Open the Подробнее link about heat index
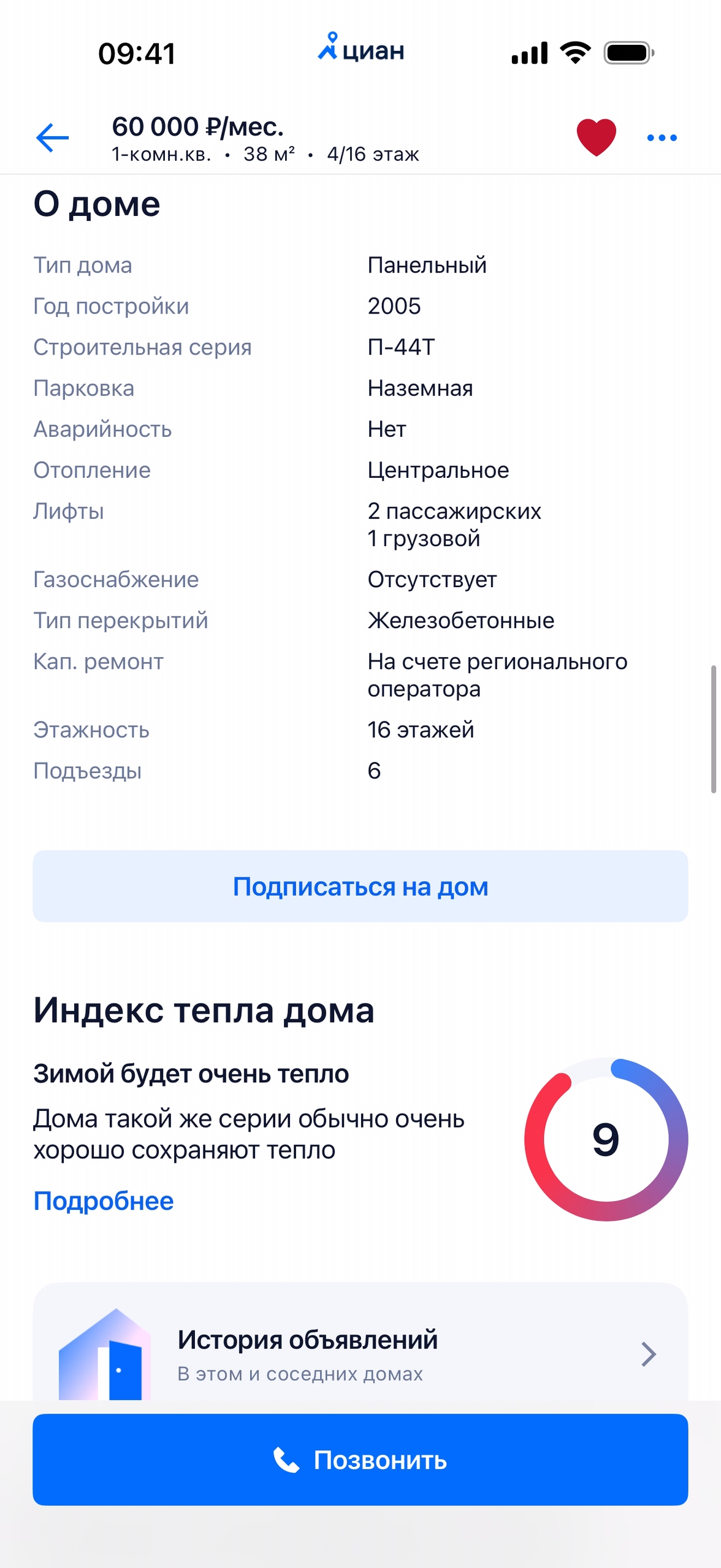721x1568 pixels. (x=104, y=1201)
